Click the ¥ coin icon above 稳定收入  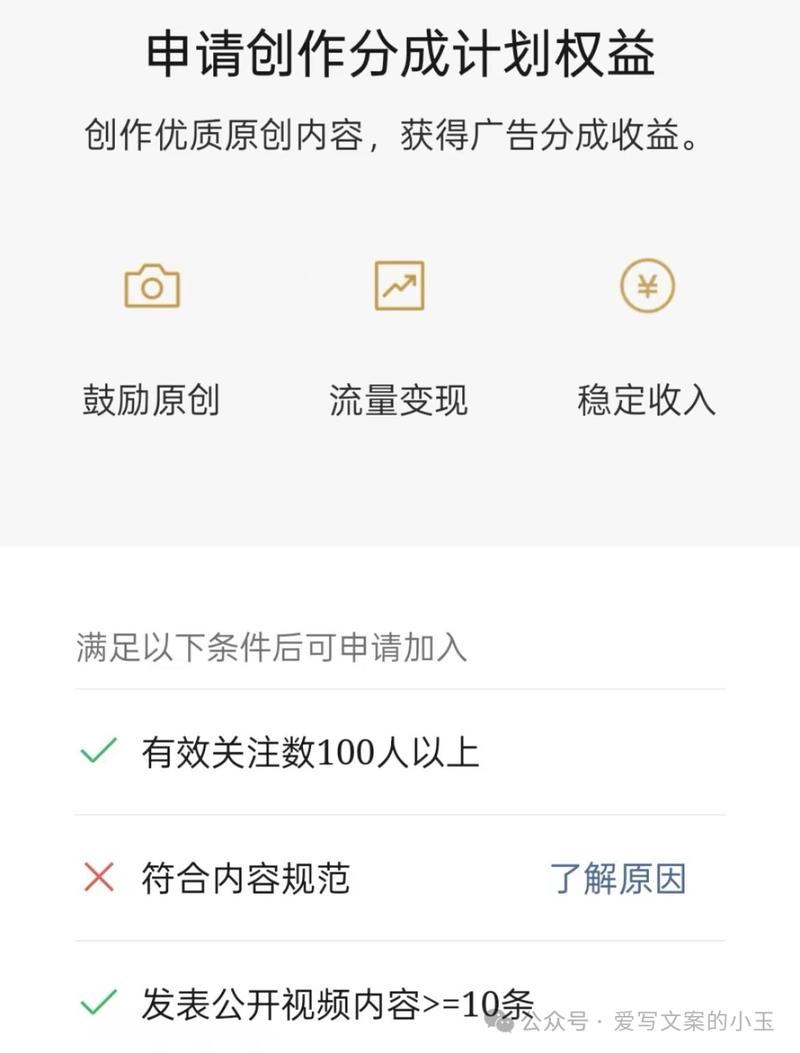[647, 288]
